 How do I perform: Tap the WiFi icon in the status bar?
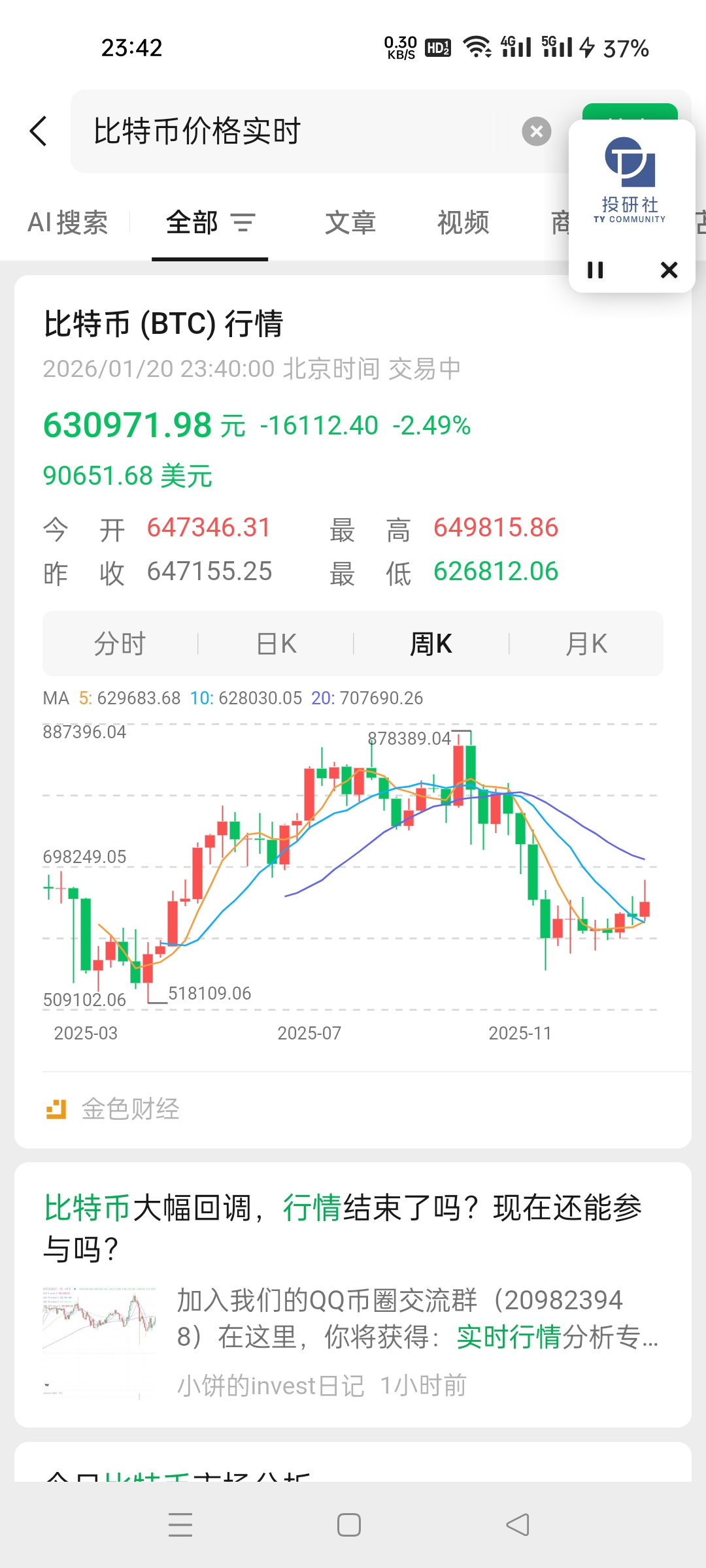476,47
